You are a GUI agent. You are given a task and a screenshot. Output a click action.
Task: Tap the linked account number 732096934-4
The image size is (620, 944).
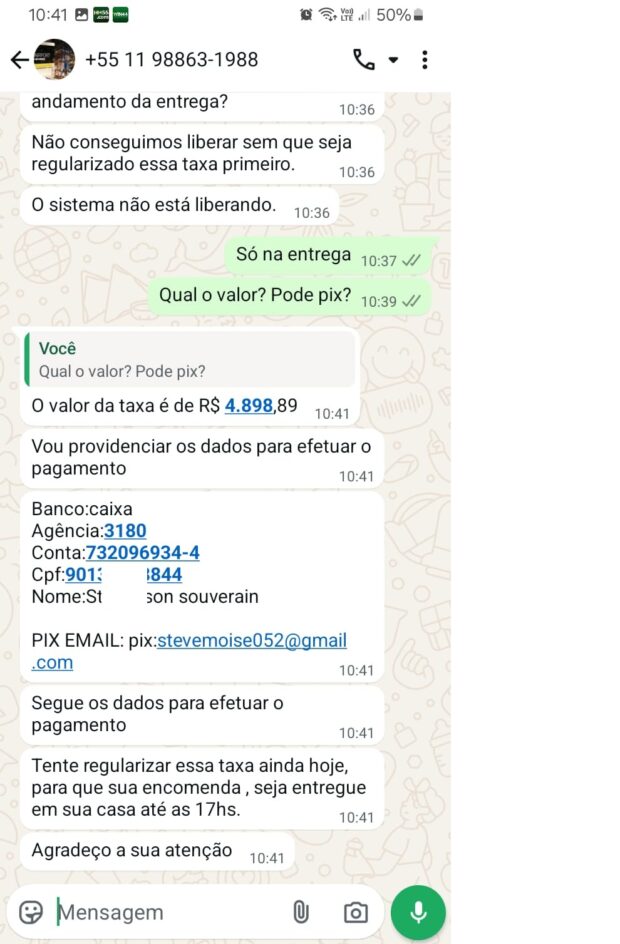coord(142,552)
